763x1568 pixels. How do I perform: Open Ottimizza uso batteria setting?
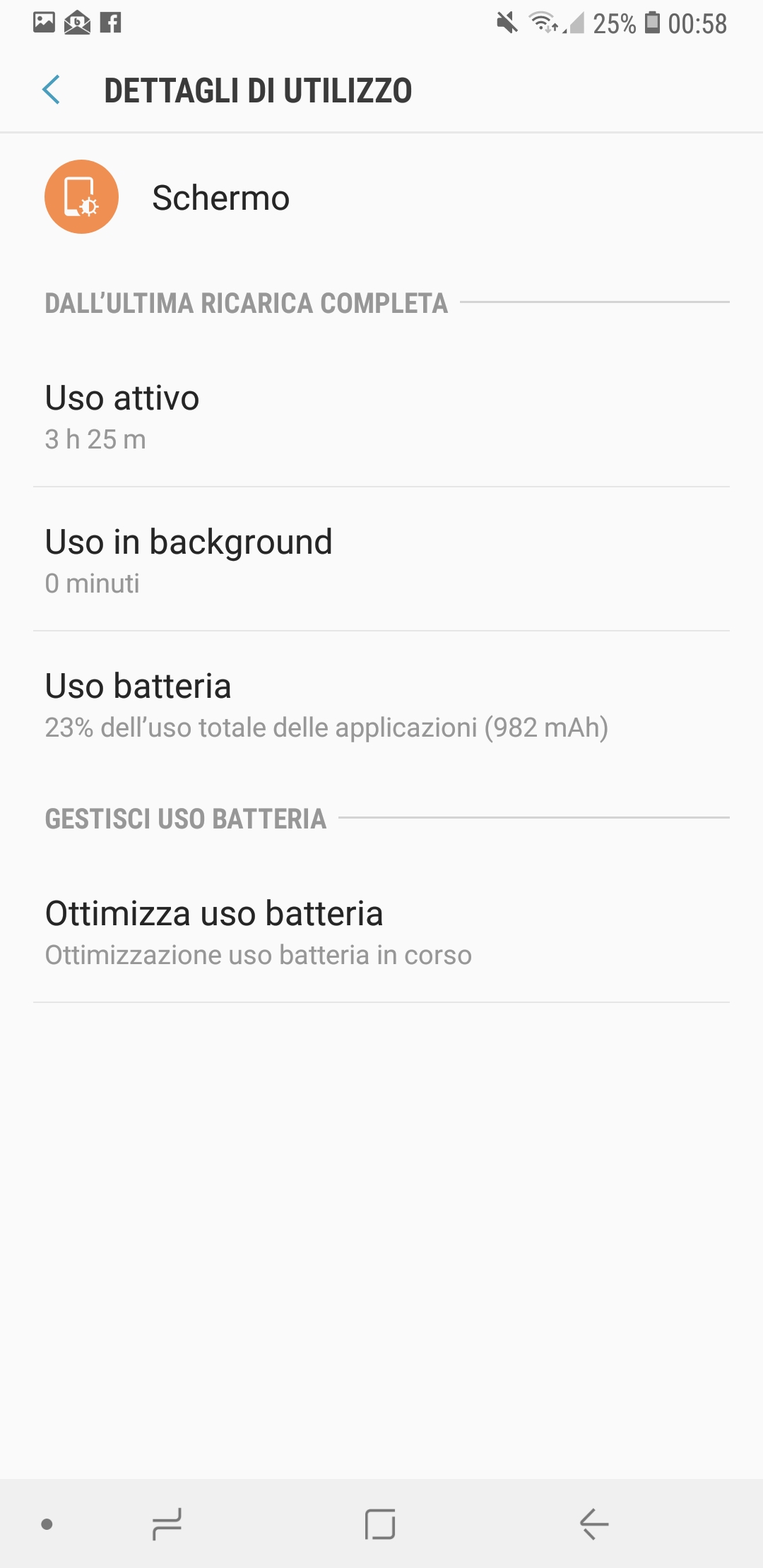click(381, 931)
